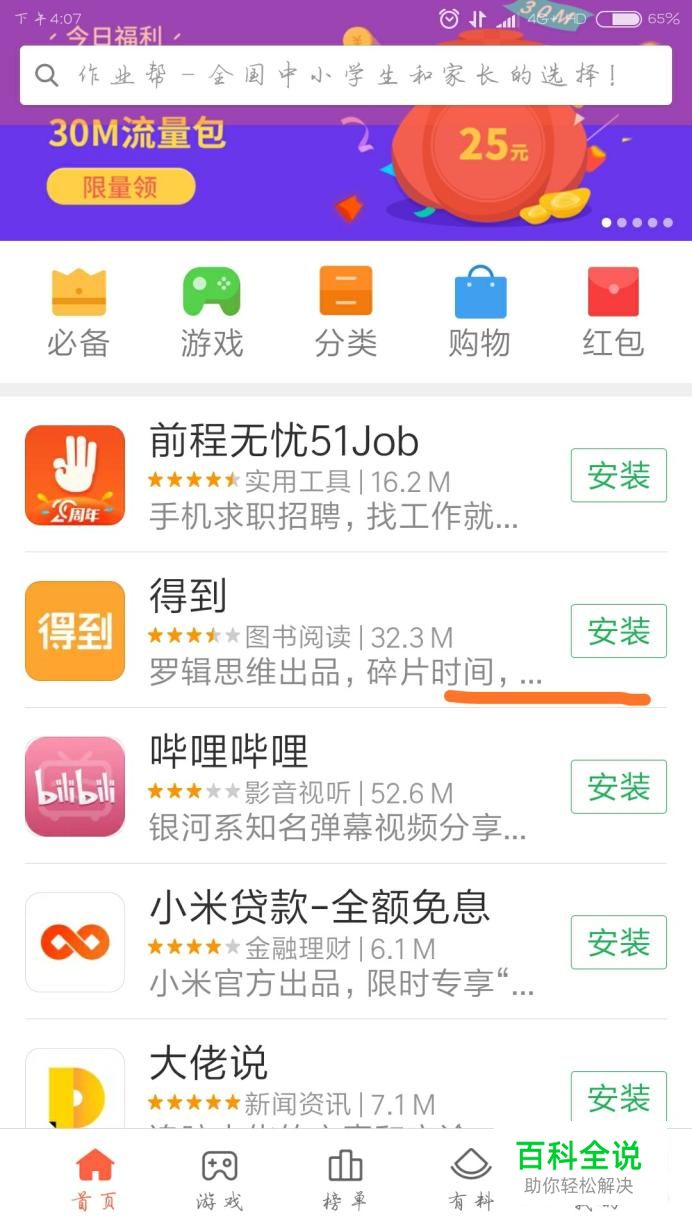Viewport: 692px width, 1230px height.
Task: Install 小米贷款-全额免息
Action: (x=618, y=942)
